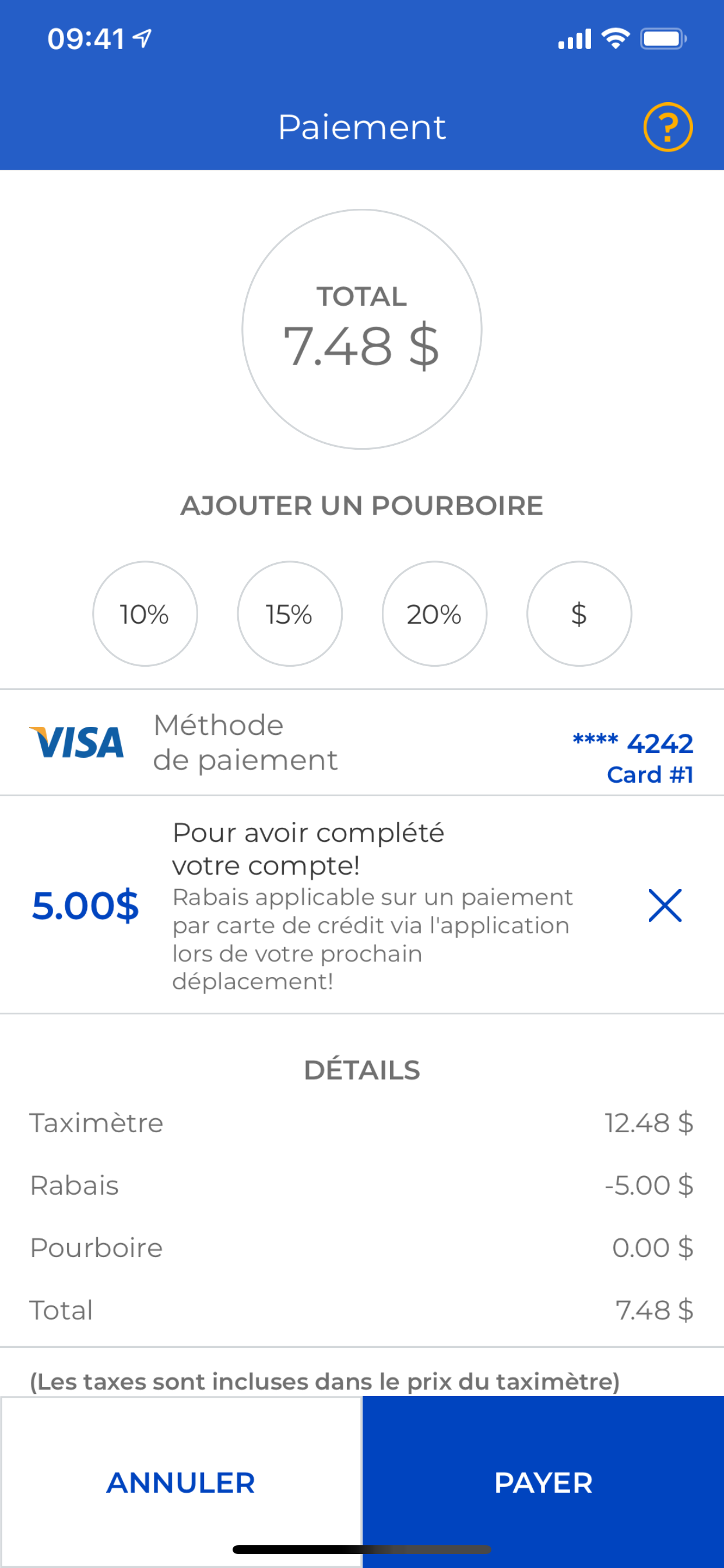Tap ANNULER to cancel the payment
Screen dimensions: 724x1568
point(181,1482)
